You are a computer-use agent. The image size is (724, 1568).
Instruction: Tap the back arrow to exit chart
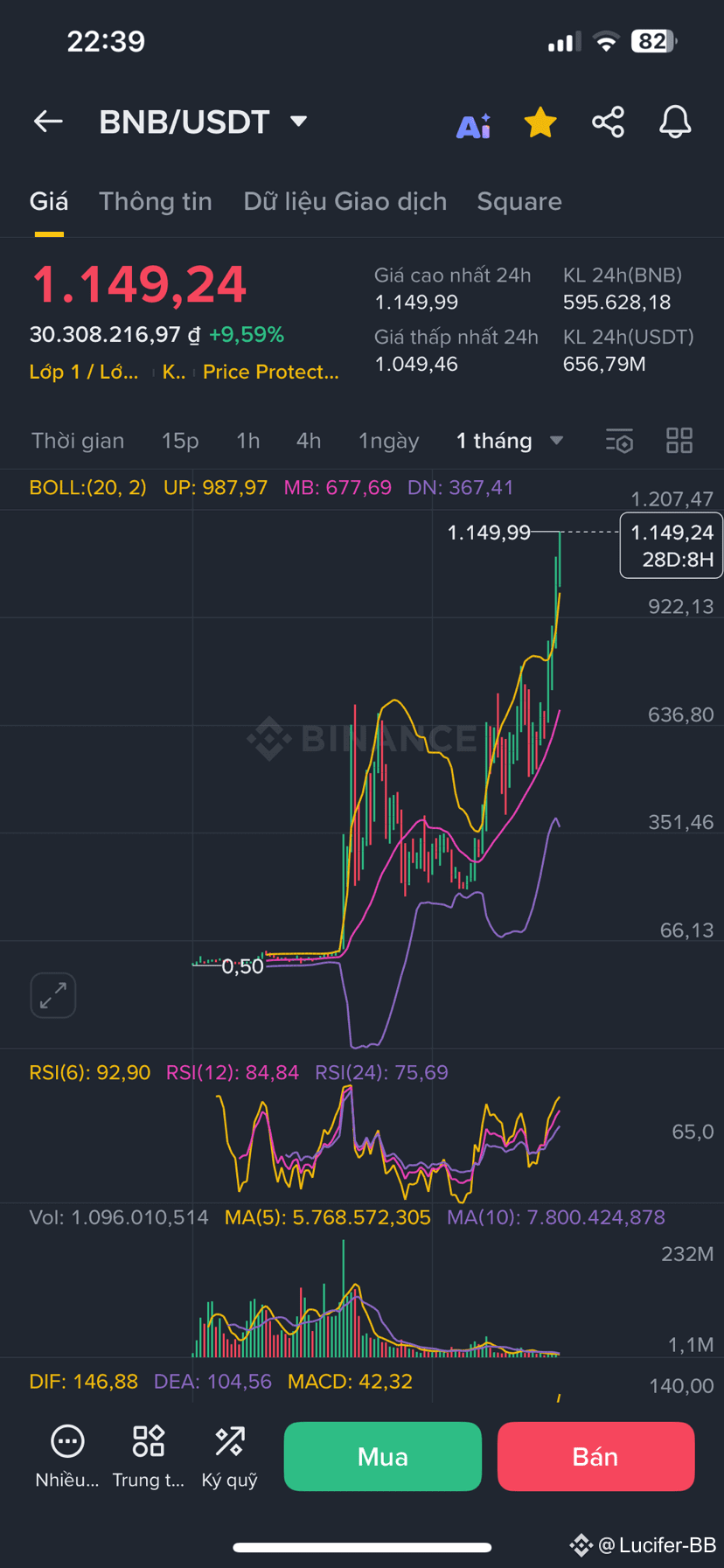[48, 122]
